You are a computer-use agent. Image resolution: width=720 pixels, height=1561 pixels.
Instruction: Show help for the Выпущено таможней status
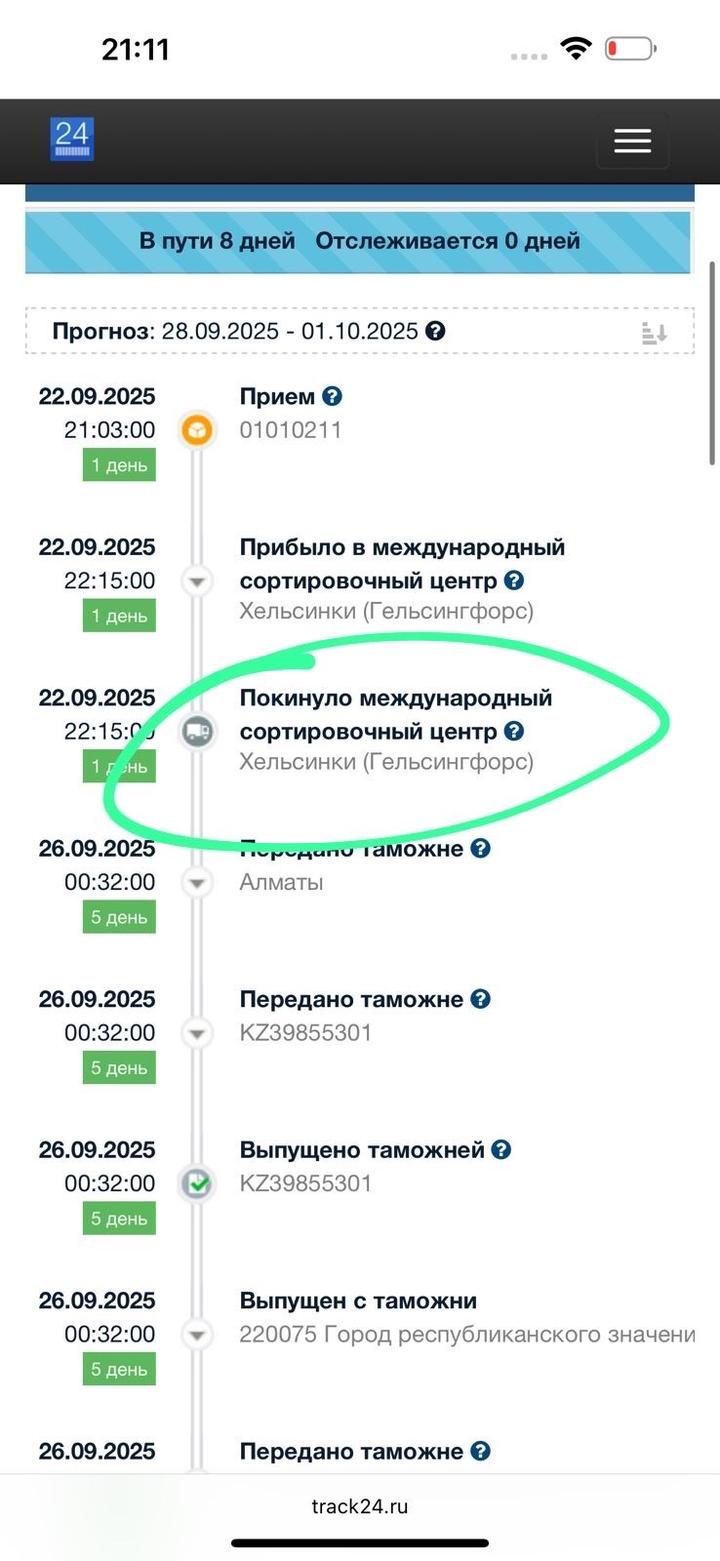click(x=501, y=1150)
